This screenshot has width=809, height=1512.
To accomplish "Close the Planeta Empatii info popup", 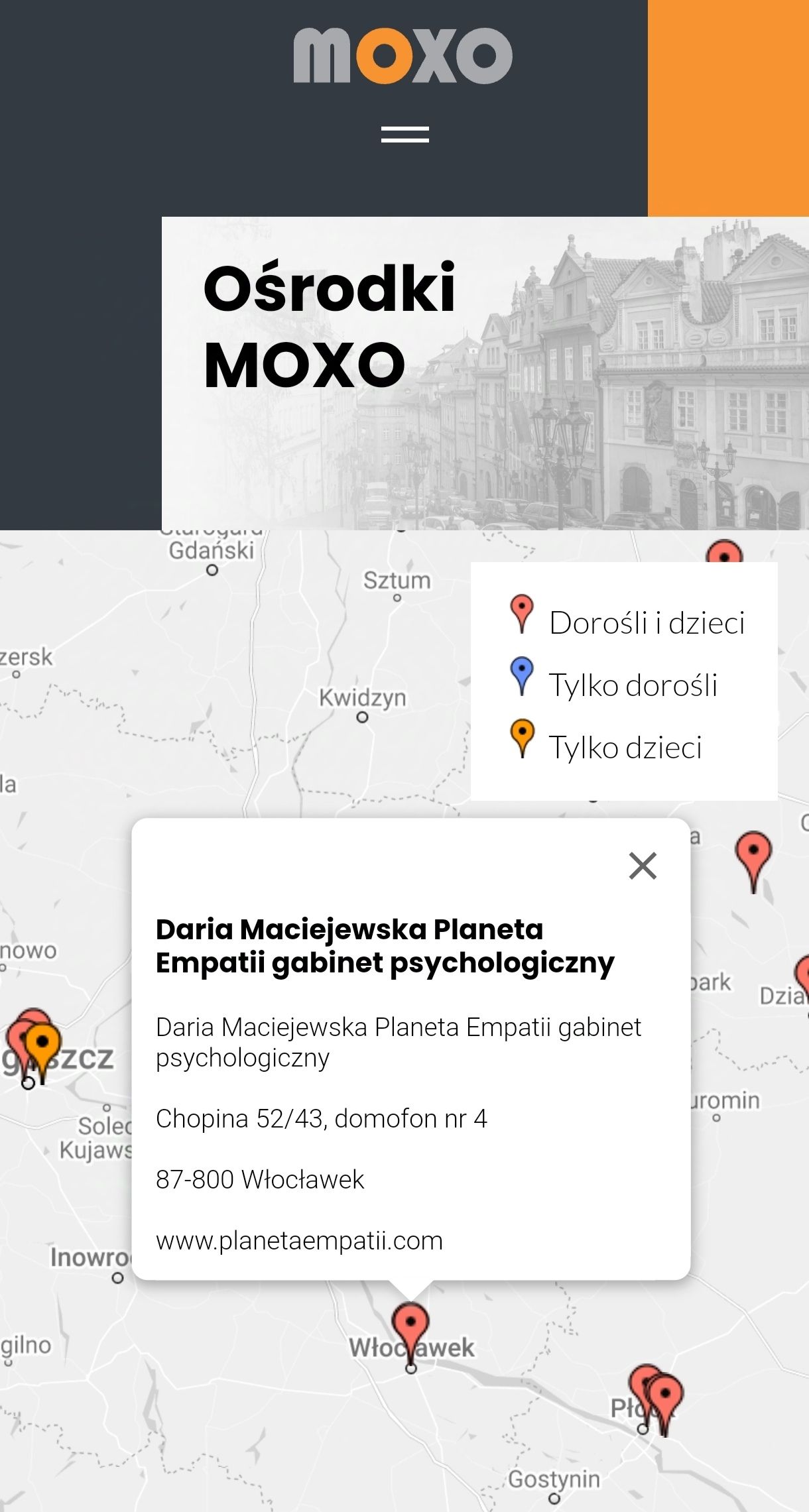I will point(642,866).
